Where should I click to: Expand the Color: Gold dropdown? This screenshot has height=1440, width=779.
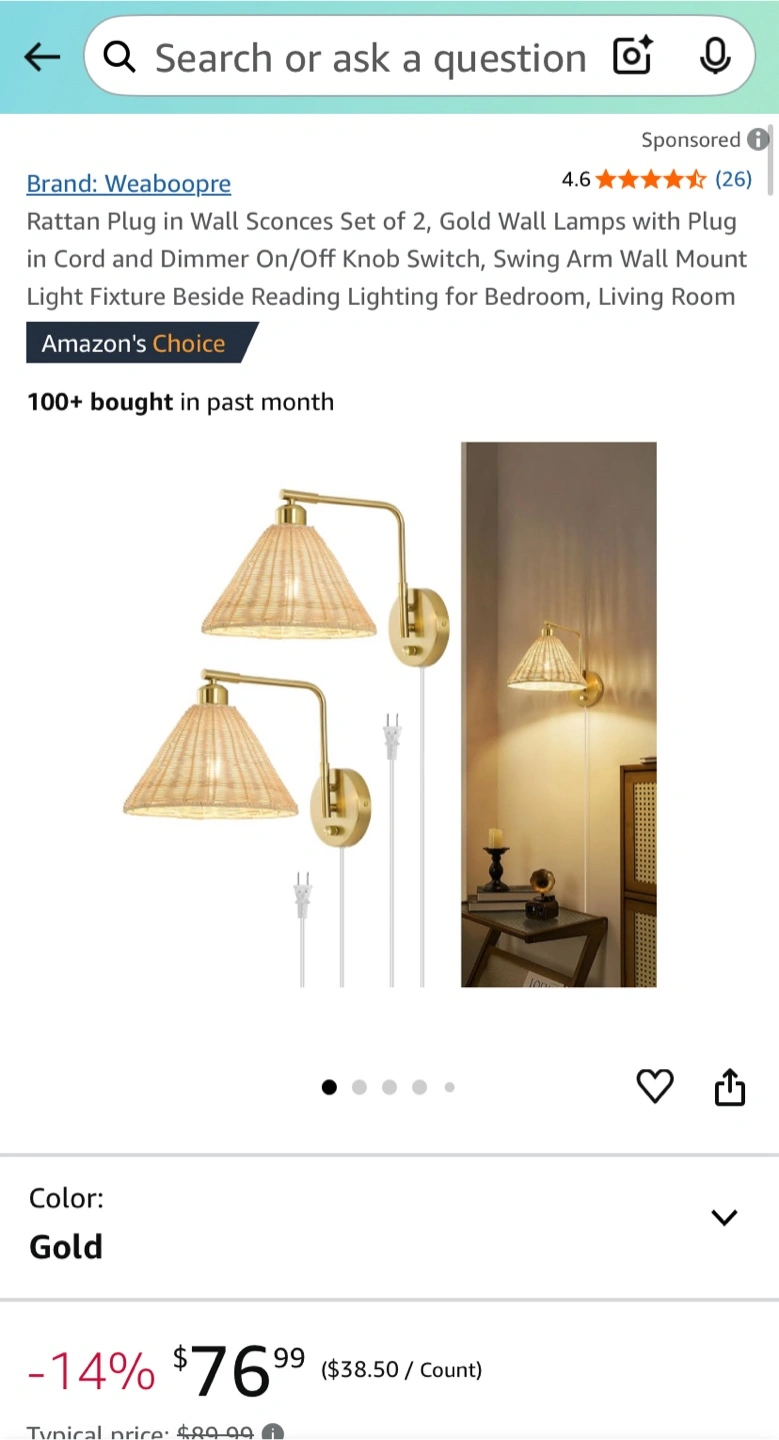(389, 1226)
